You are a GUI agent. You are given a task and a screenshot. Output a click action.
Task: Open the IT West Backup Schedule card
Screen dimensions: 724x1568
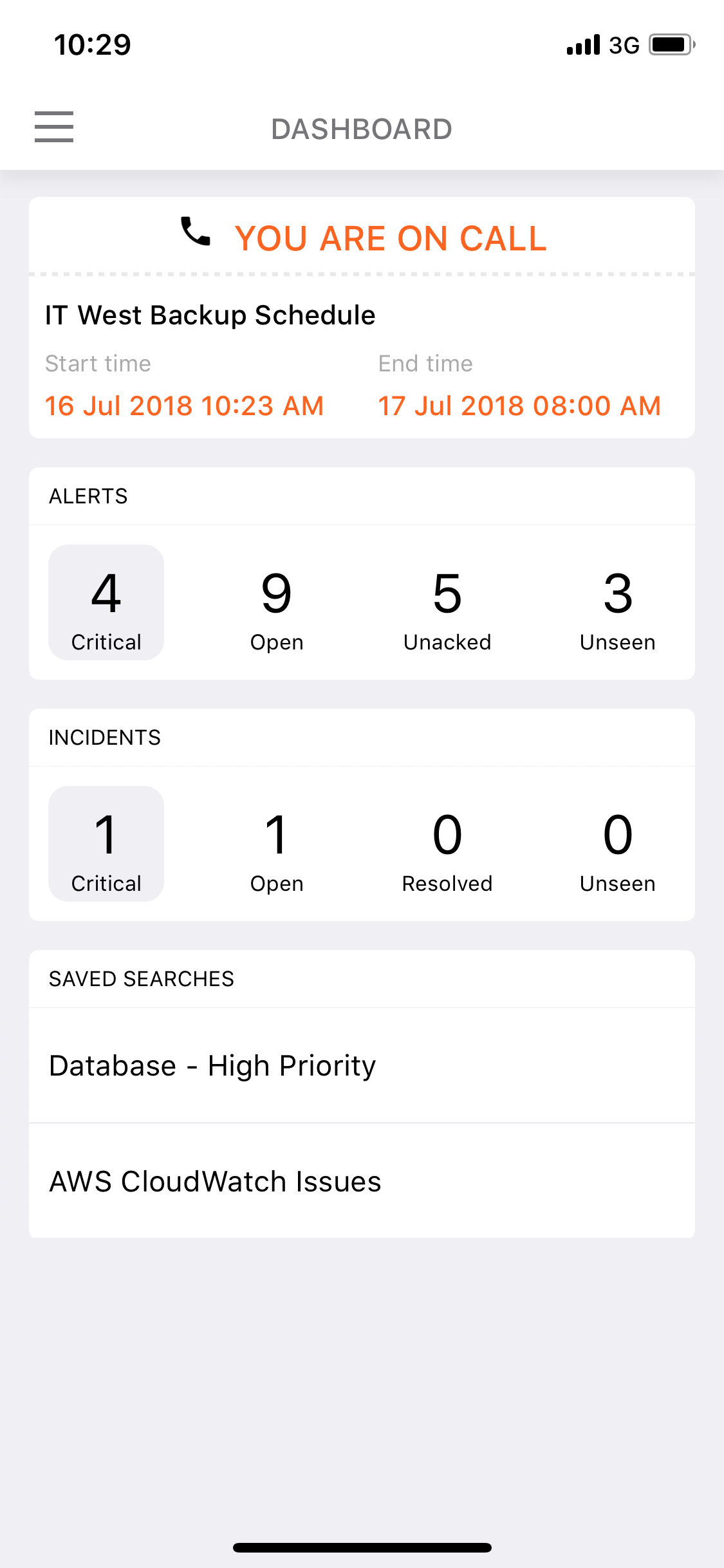(x=360, y=357)
